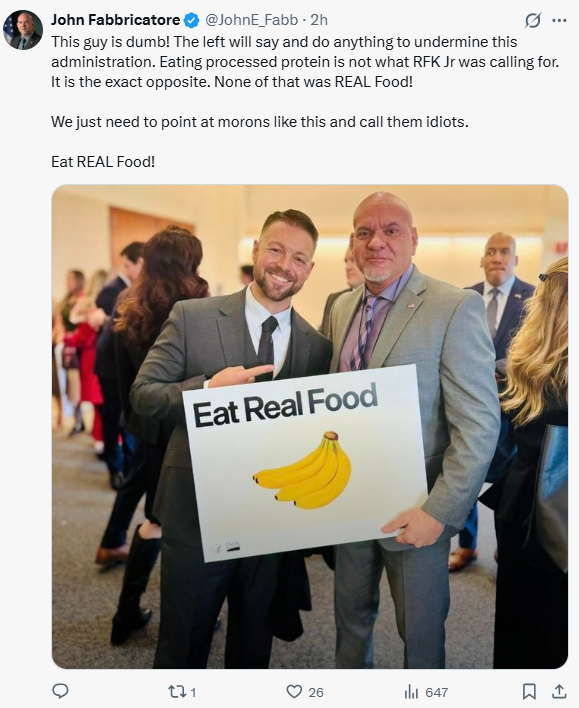Image resolution: width=579 pixels, height=708 pixels.
Task: Open the 2h timestamp link
Action: [x=319, y=20]
